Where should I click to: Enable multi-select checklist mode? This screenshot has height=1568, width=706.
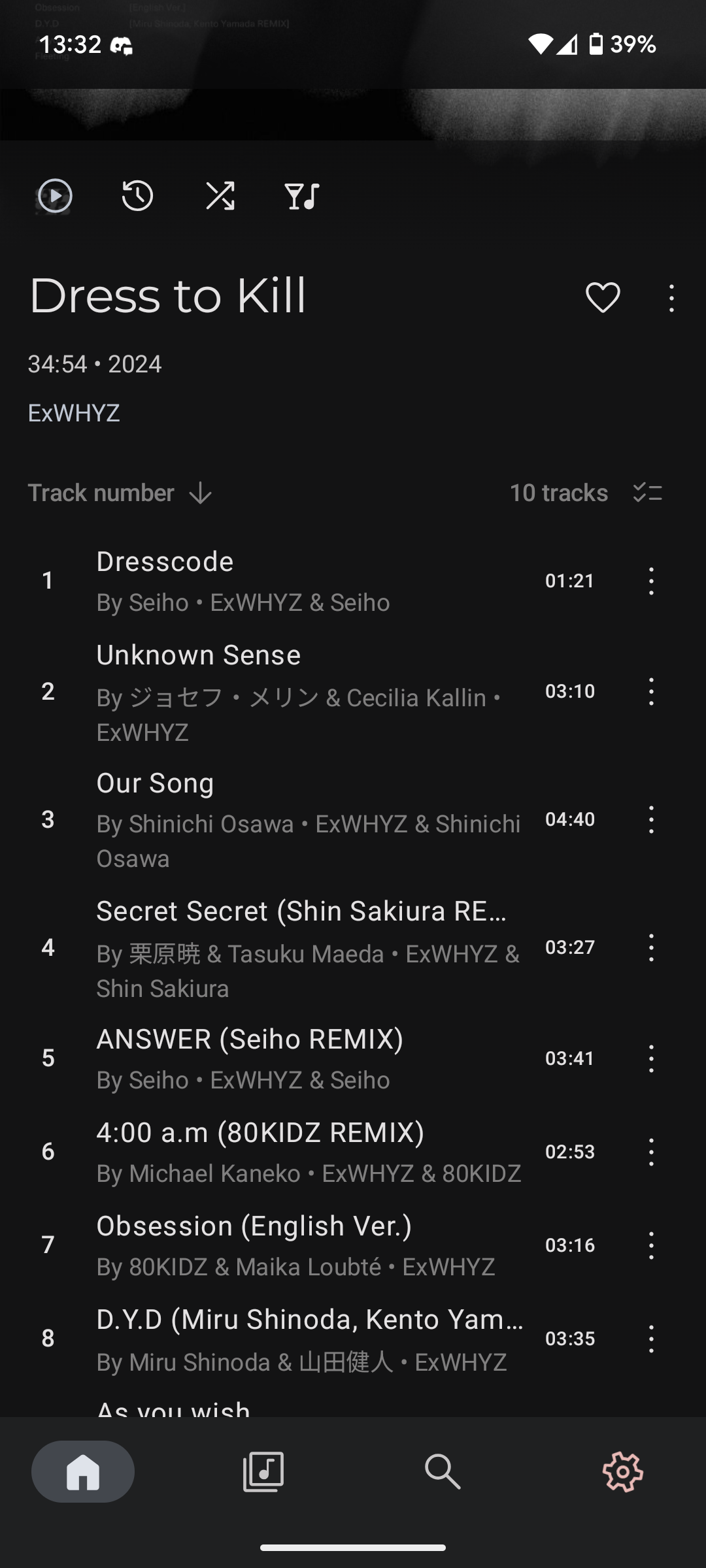tap(648, 493)
